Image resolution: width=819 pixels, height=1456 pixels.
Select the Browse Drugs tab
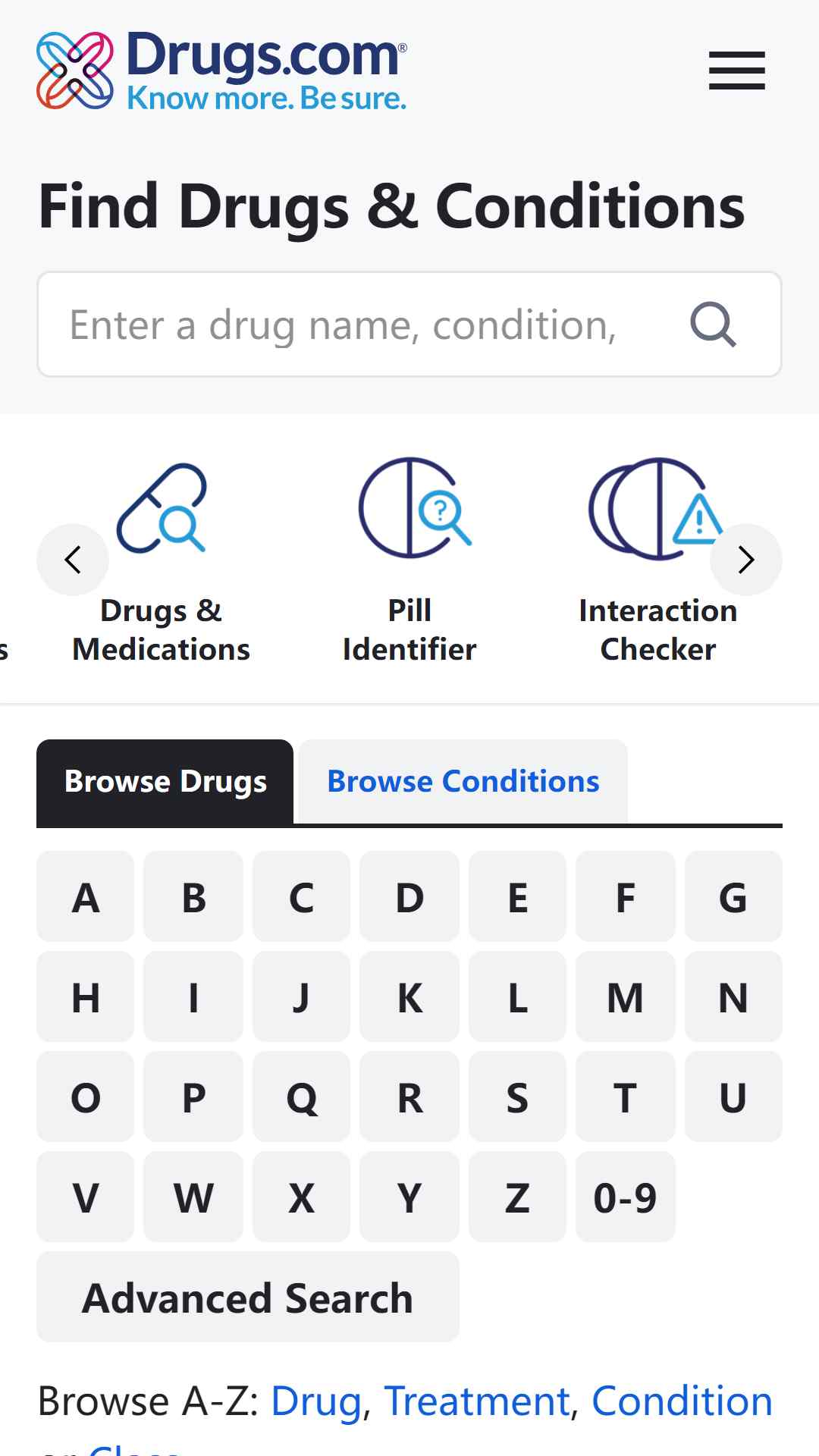pos(165,781)
